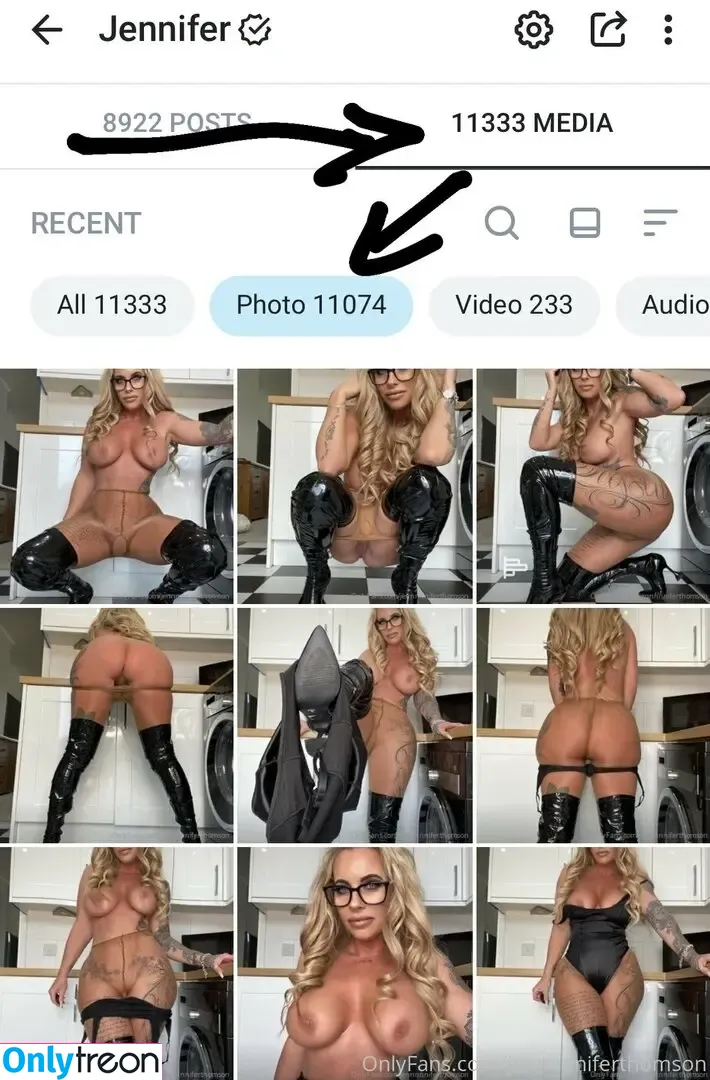Image resolution: width=710 pixels, height=1080 pixels.
Task: Switch to the 8922 Posts tab
Action: (177, 123)
